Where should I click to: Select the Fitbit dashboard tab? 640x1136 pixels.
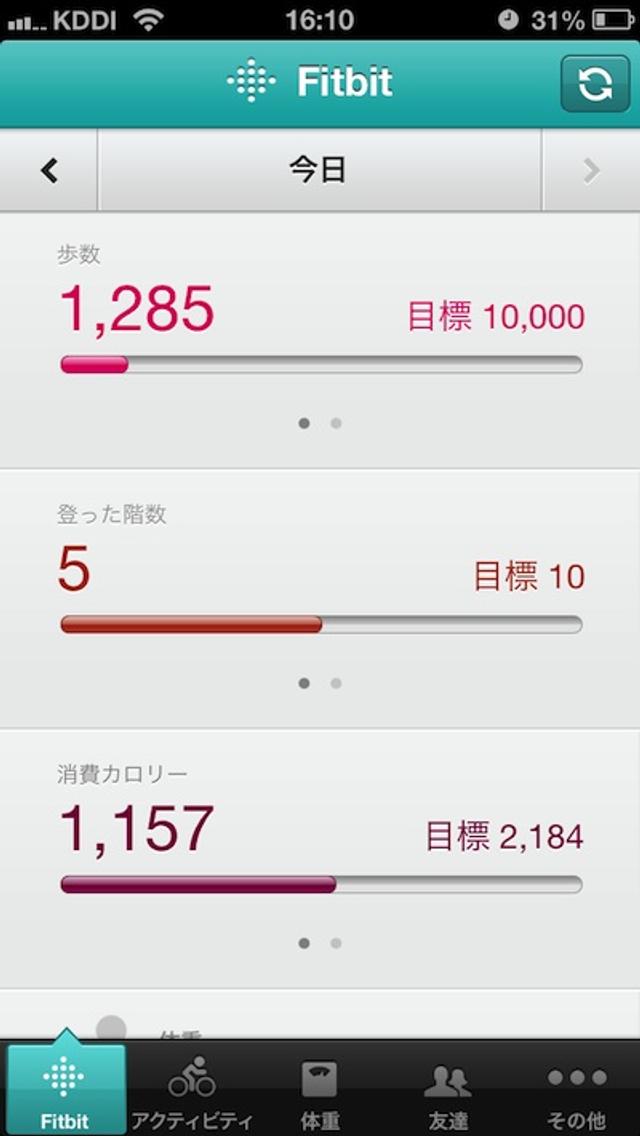65,1090
